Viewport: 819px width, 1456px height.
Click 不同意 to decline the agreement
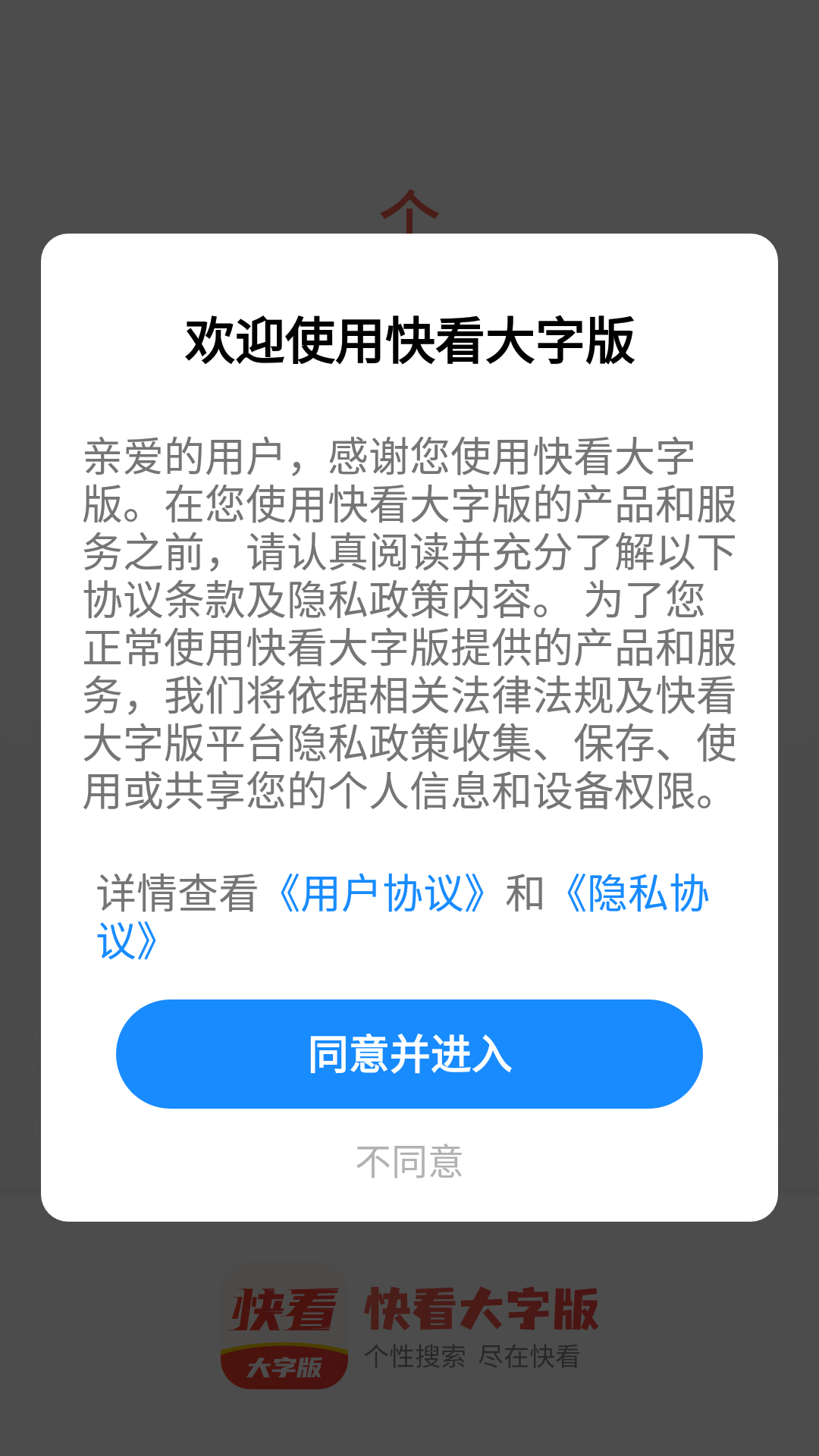click(409, 1158)
